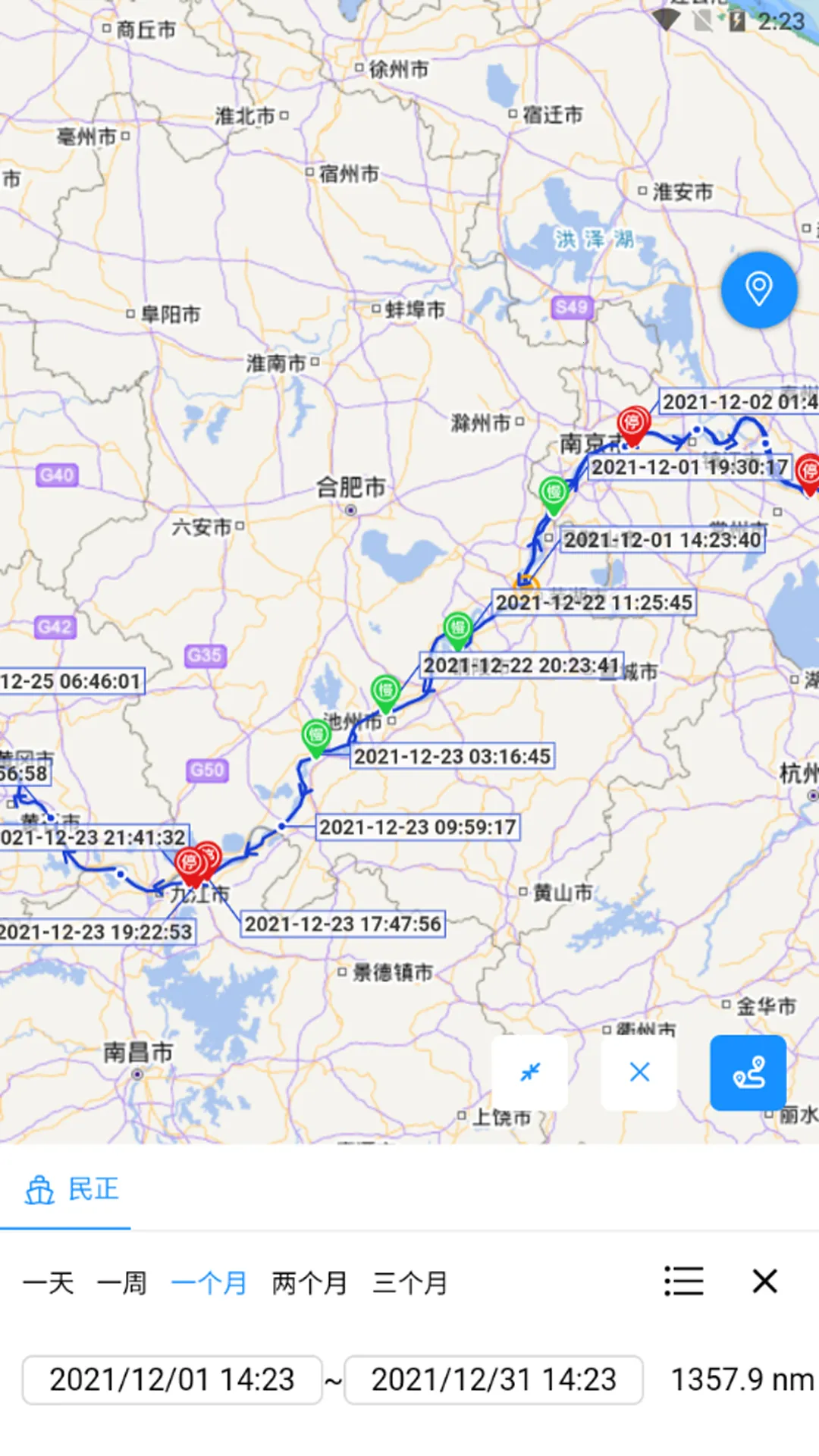
Task: Select the 一天 time range option
Action: pos(50,1284)
